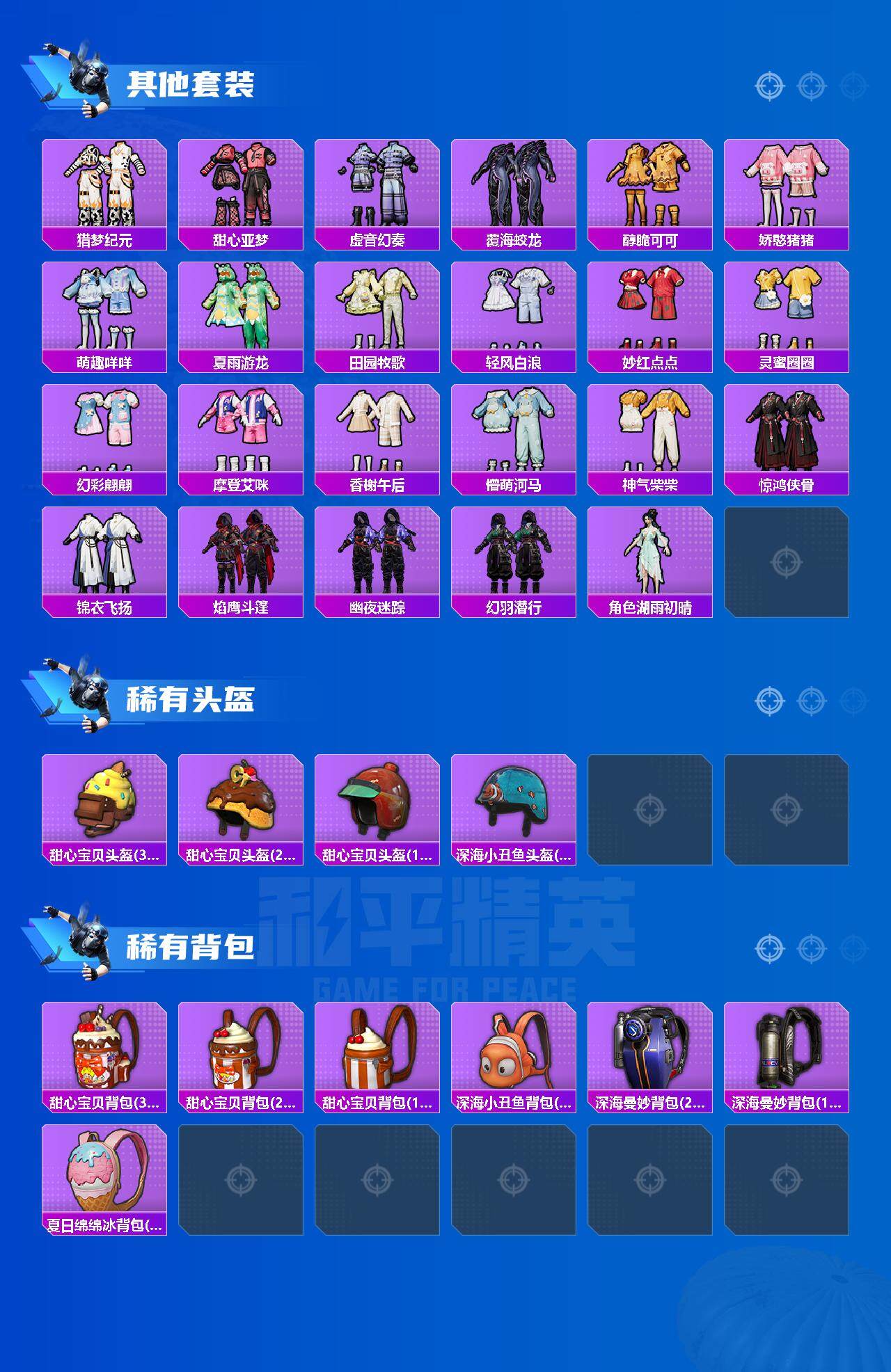This screenshot has height=1372, width=891.
Task: Click the first crosshair icon near 其他套装 header
Action: pyautogui.click(x=768, y=86)
